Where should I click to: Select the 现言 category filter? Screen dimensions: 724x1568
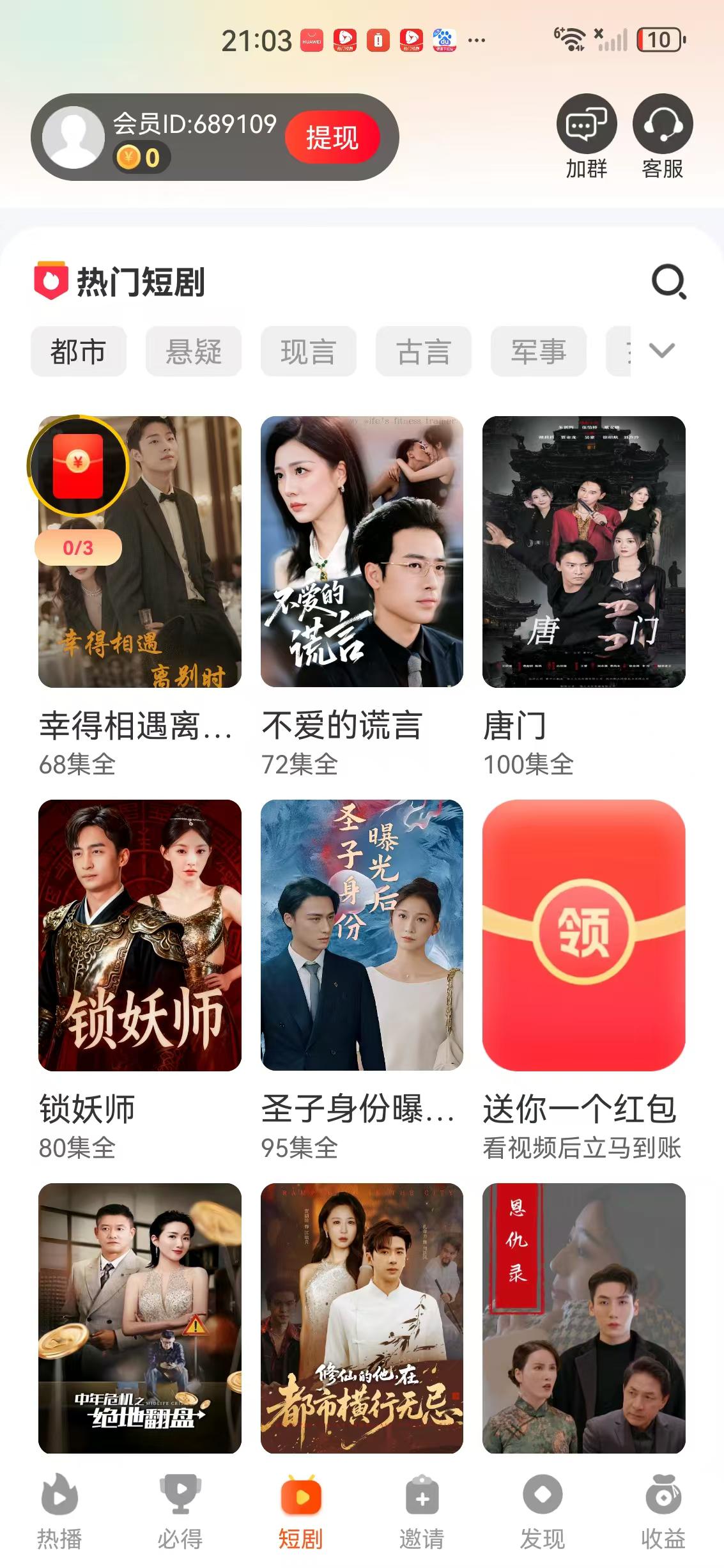[308, 351]
